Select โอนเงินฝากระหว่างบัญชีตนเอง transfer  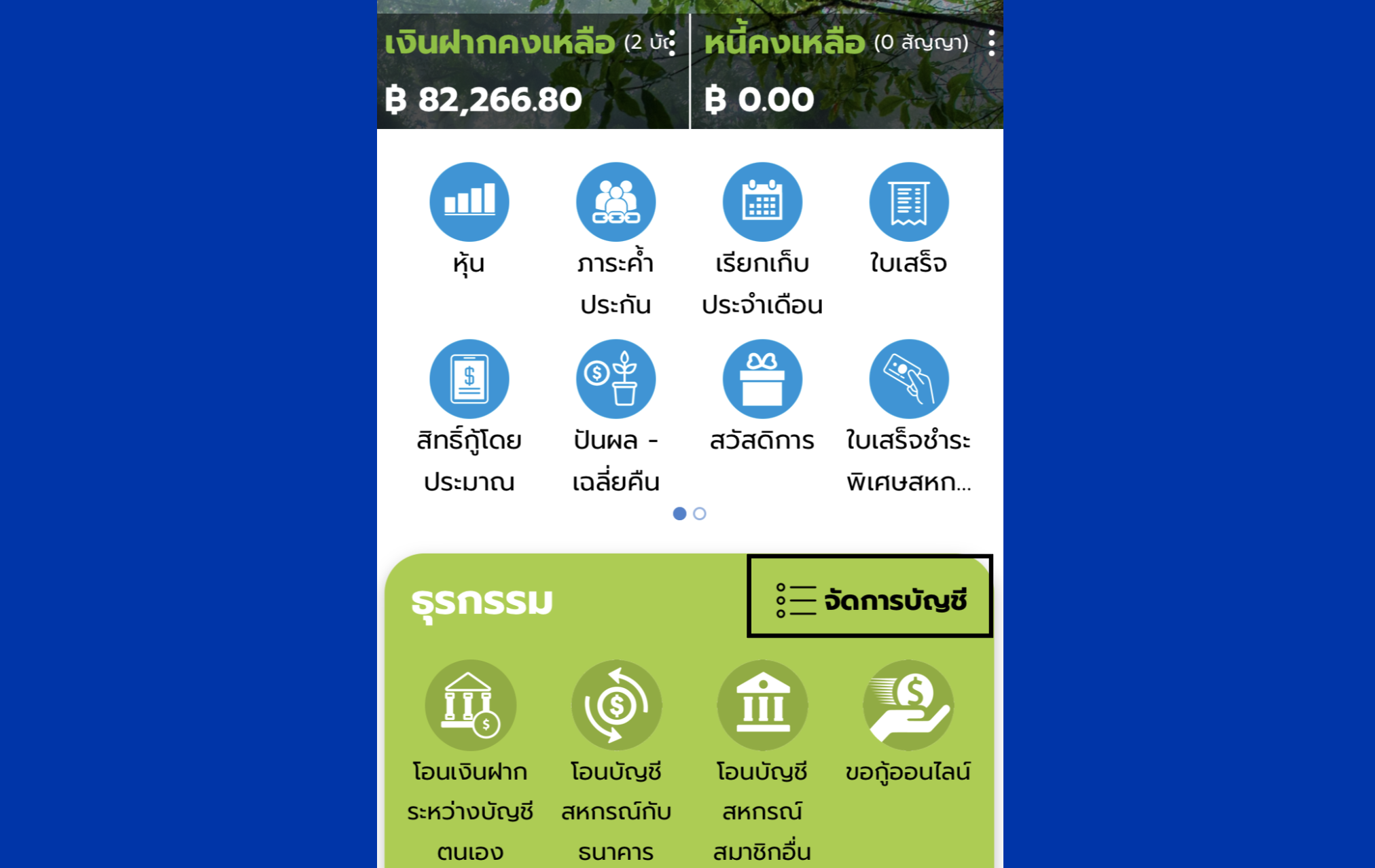click(x=470, y=706)
